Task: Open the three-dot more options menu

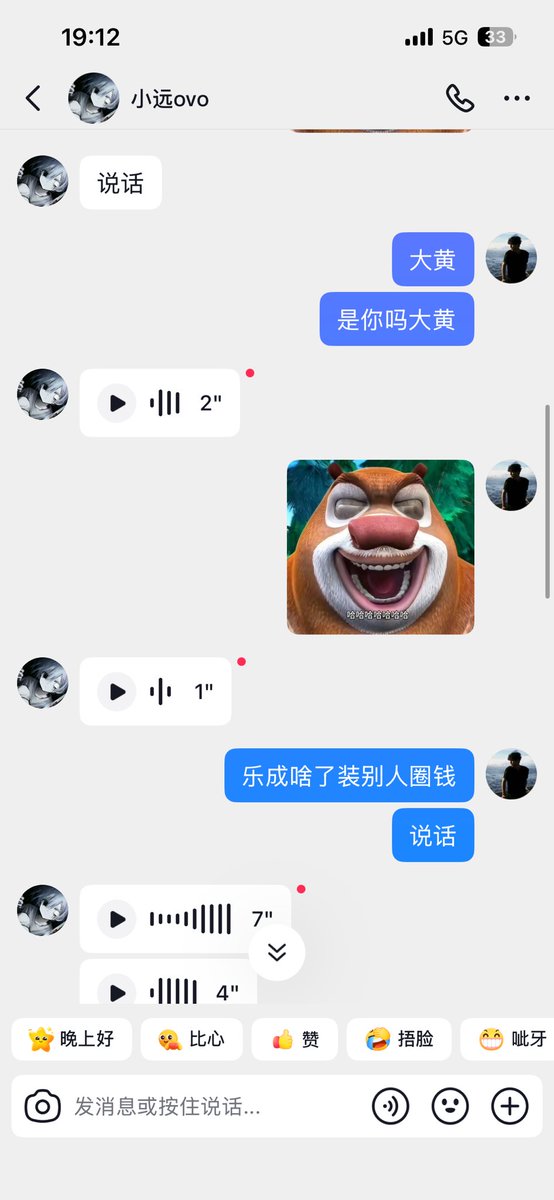Action: coord(517,98)
